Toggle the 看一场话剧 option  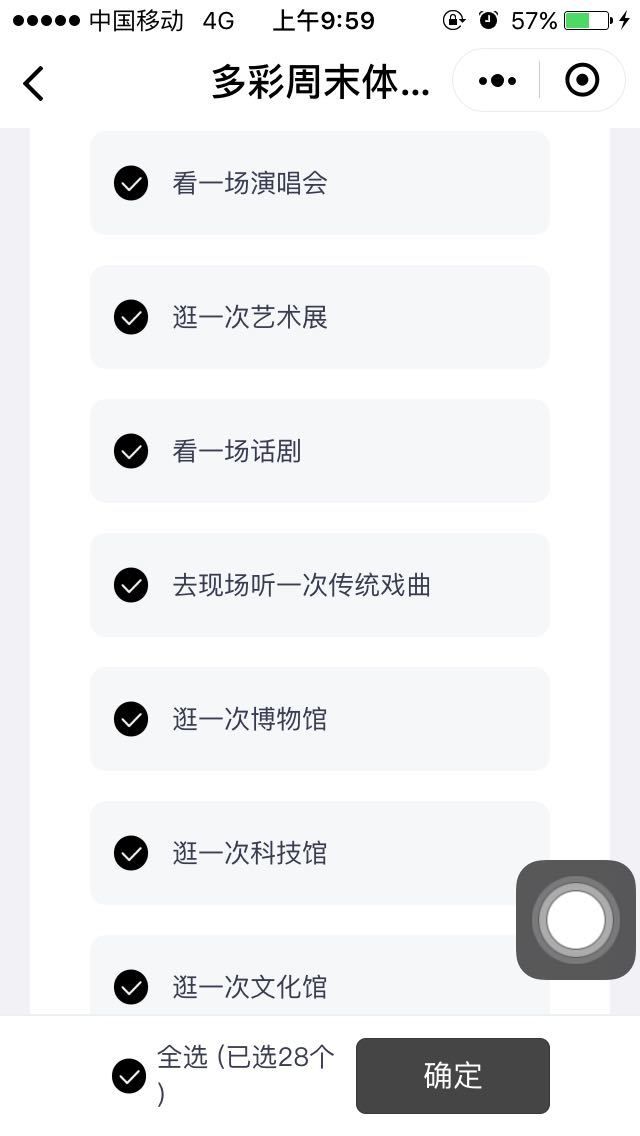[x=131, y=451]
